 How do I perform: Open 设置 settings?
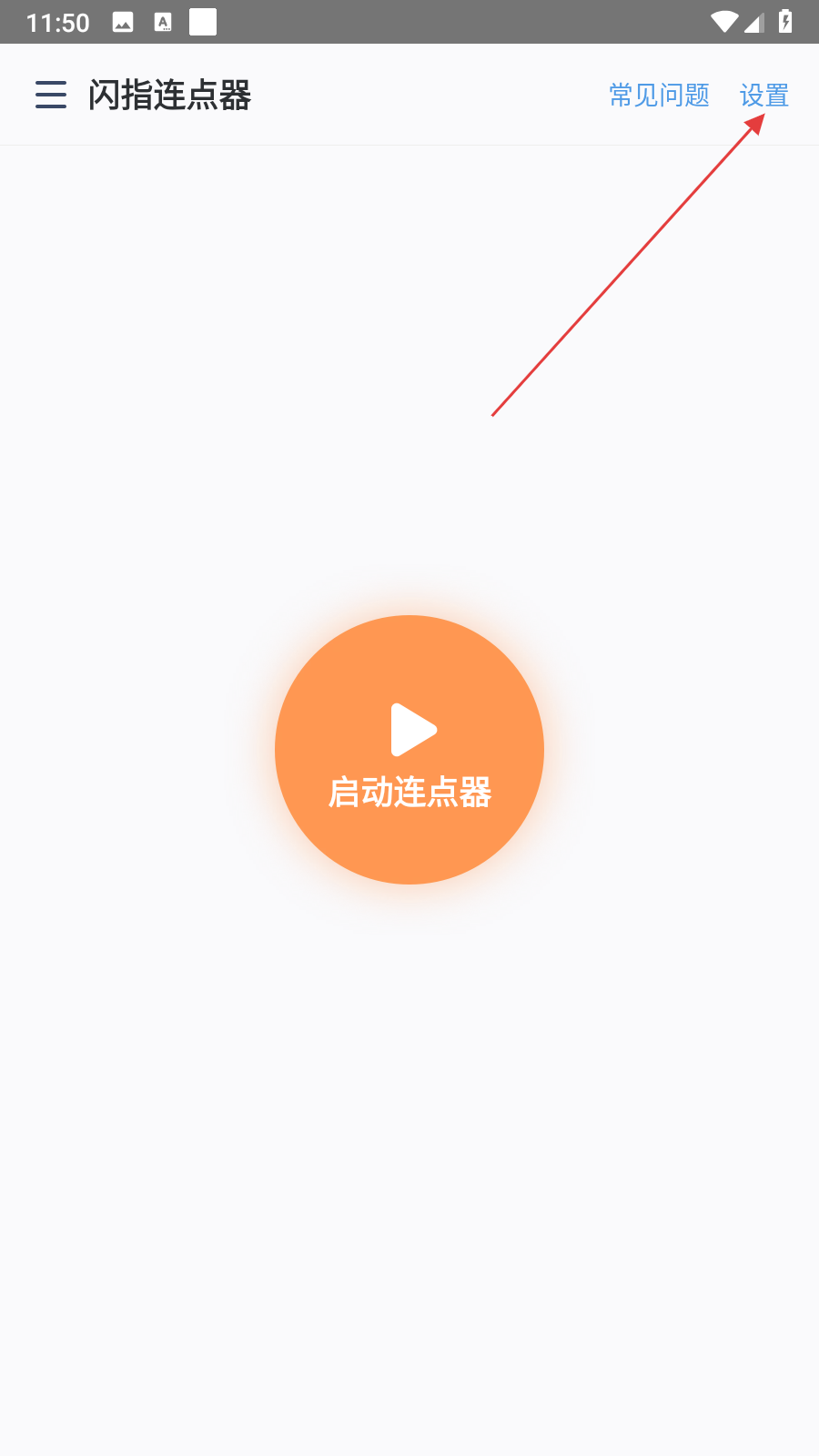click(x=763, y=95)
